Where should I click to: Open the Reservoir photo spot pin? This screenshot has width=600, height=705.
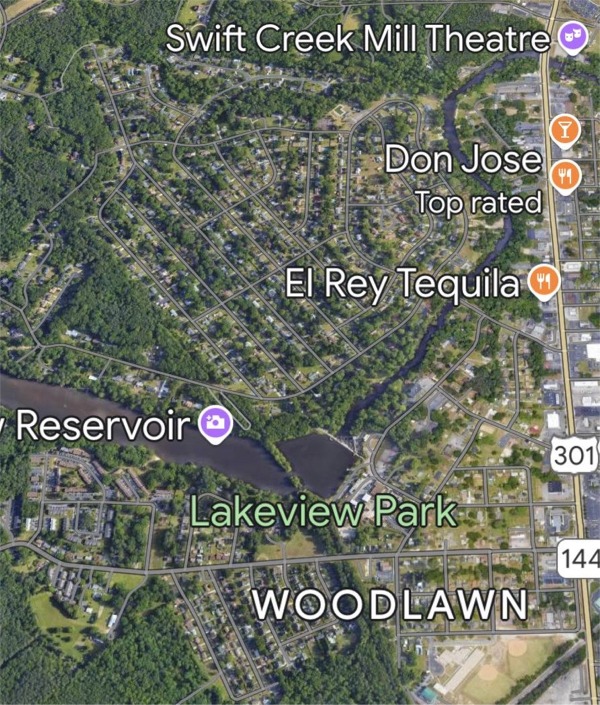pyautogui.click(x=215, y=424)
